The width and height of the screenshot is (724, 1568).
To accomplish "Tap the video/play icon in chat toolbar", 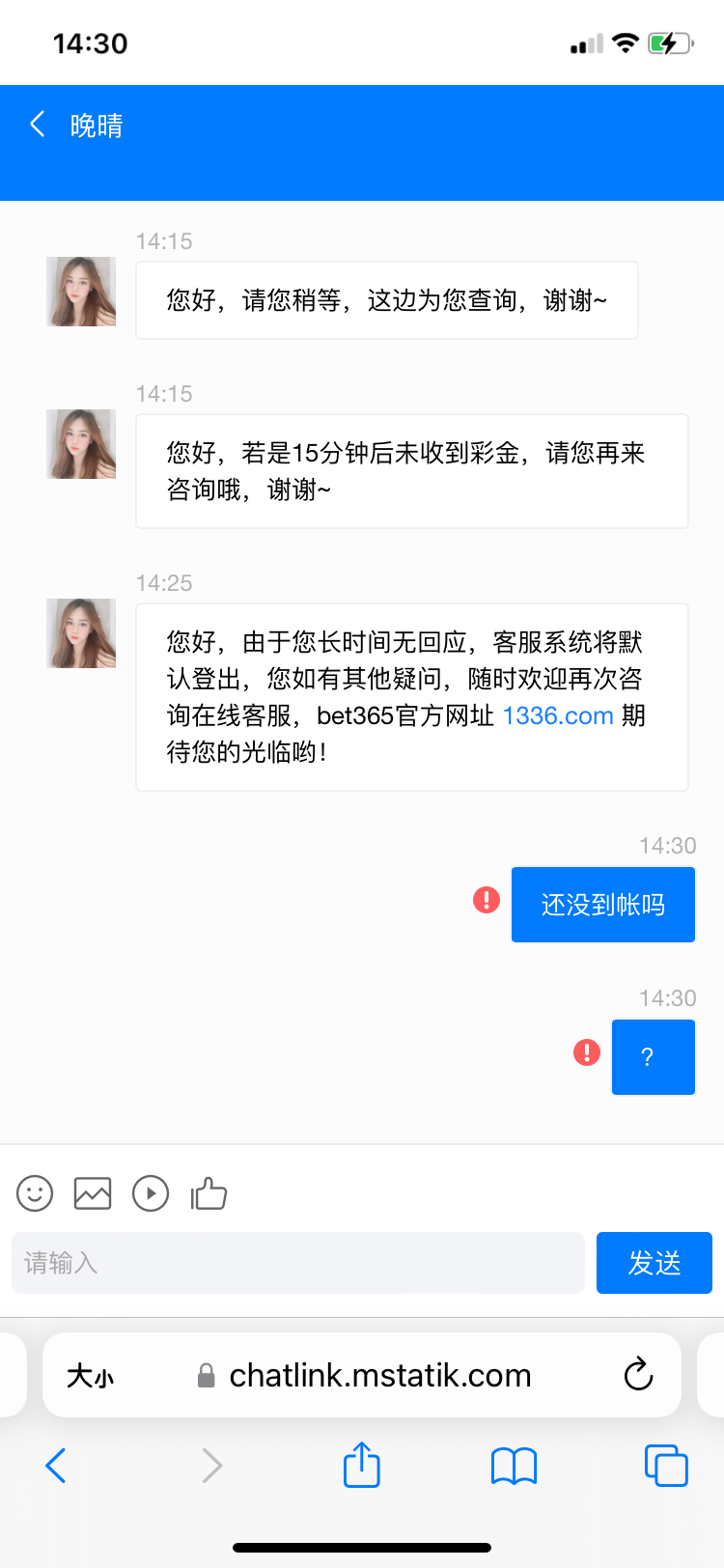I will (x=151, y=1193).
